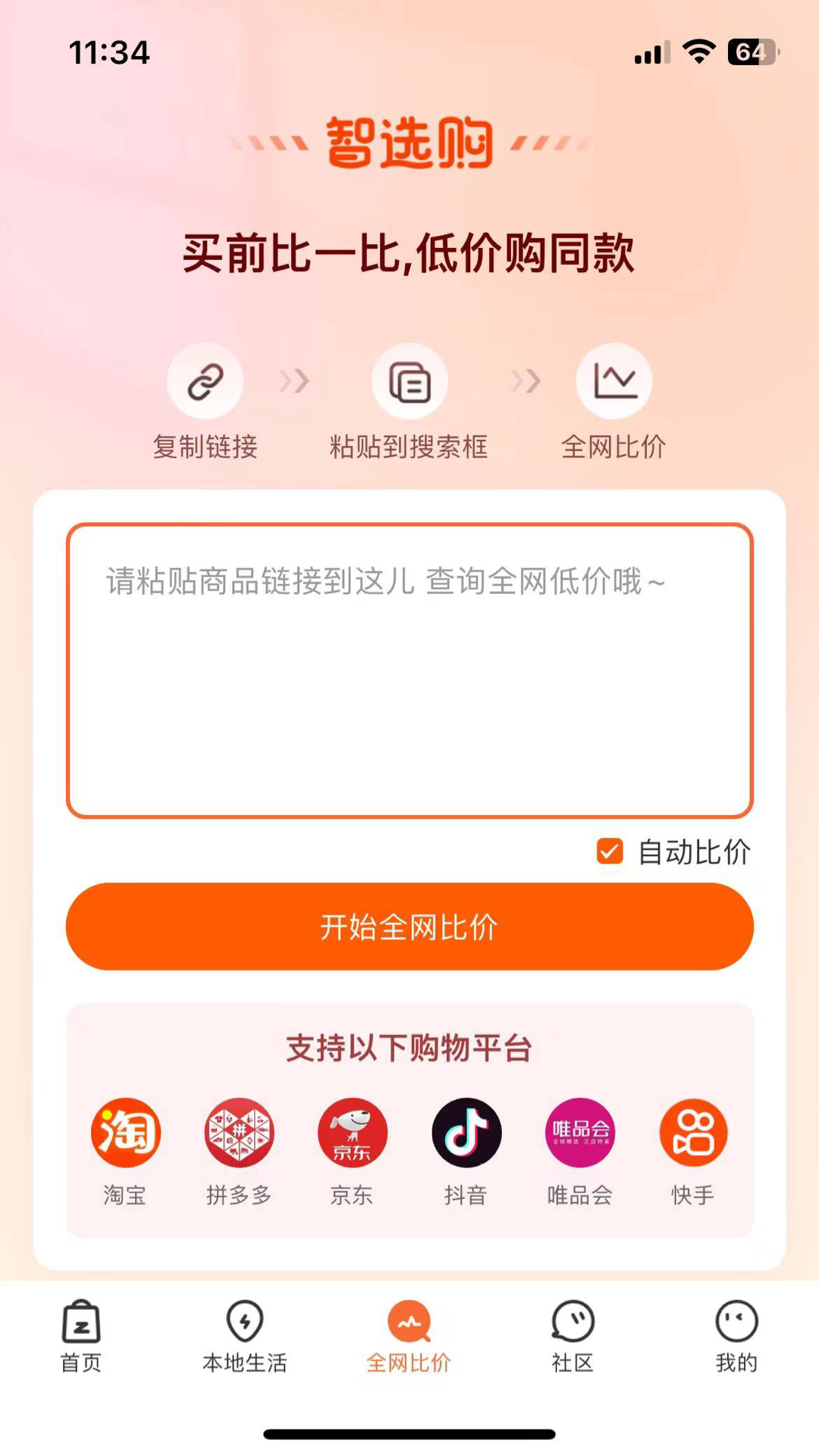Uncheck the 自动比价 checkbox
Image resolution: width=819 pixels, height=1456 pixels.
pos(610,851)
